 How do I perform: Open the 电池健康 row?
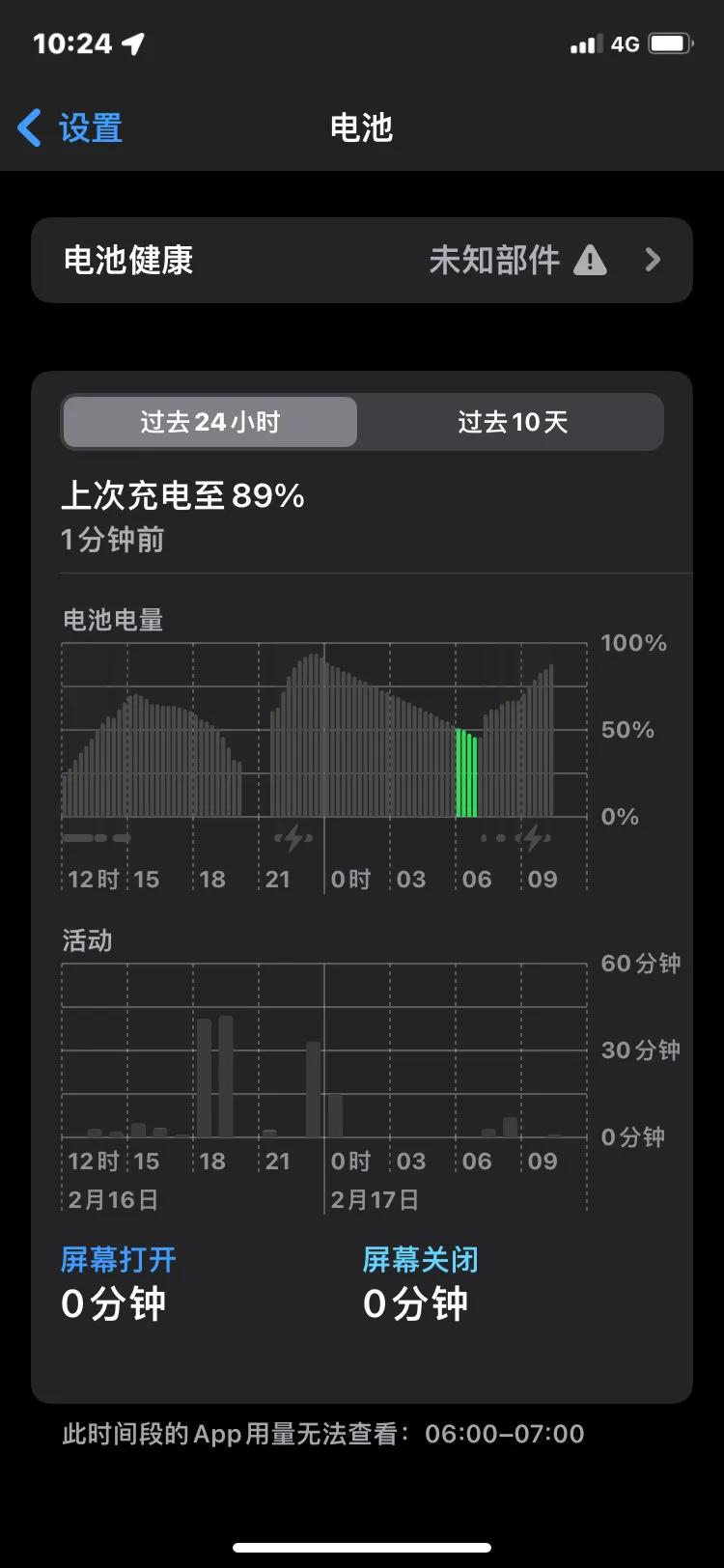click(361, 261)
